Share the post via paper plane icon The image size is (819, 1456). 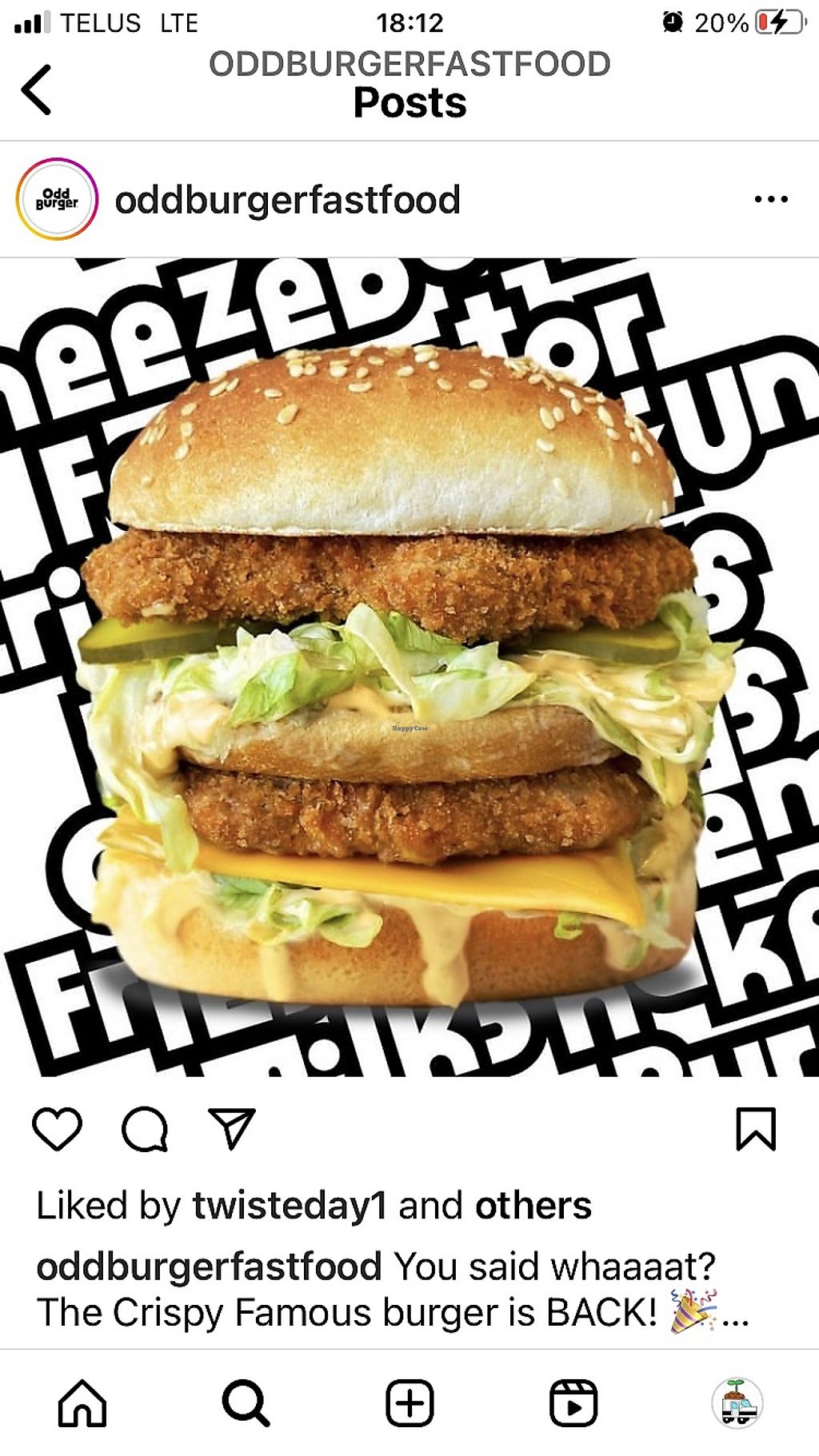pos(231,1129)
